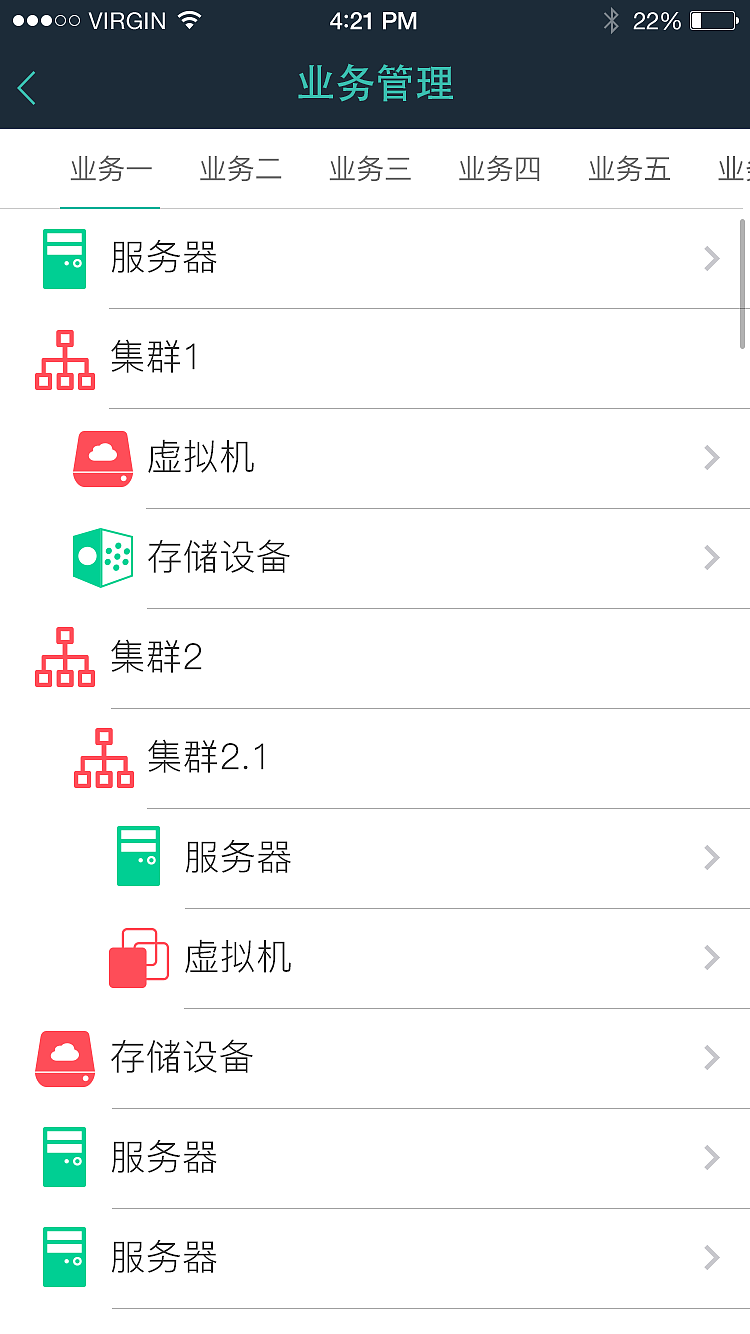Click the red cloud storage icon for 存储设备
Viewport: 750px width, 1334px height.
(64, 1057)
